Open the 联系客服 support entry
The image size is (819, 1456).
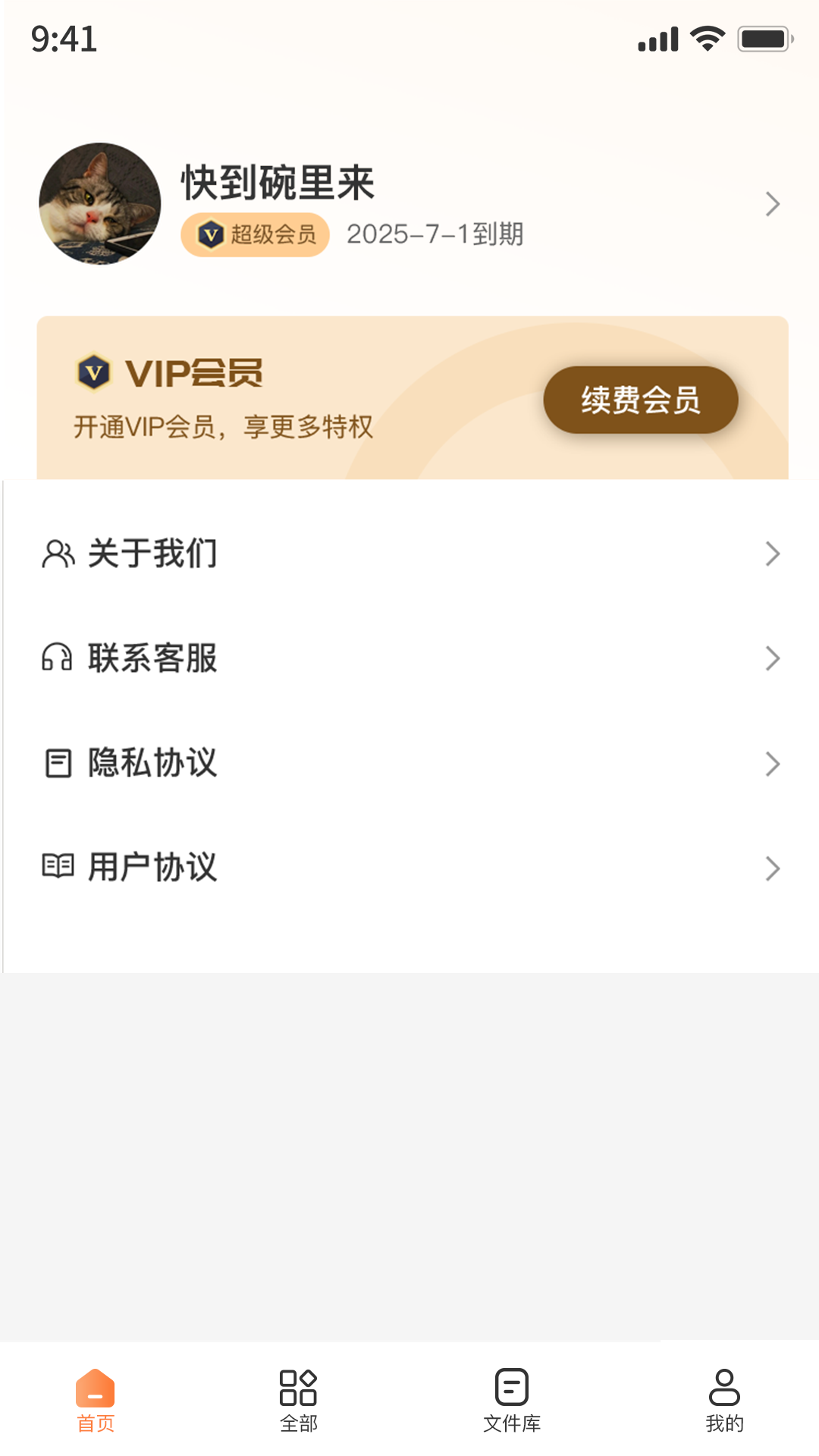[x=409, y=658]
